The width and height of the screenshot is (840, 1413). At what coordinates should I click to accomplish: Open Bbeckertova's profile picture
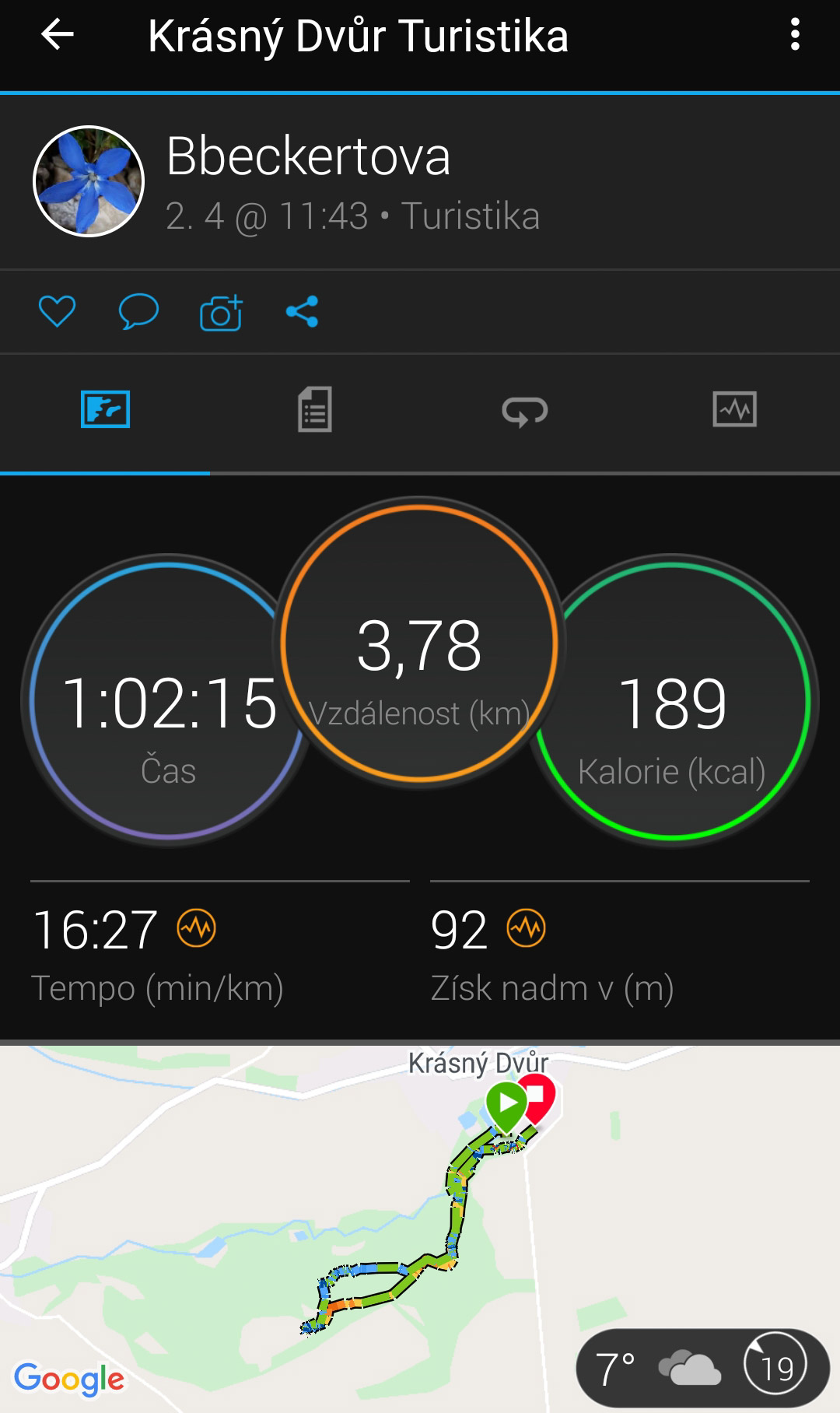(89, 181)
